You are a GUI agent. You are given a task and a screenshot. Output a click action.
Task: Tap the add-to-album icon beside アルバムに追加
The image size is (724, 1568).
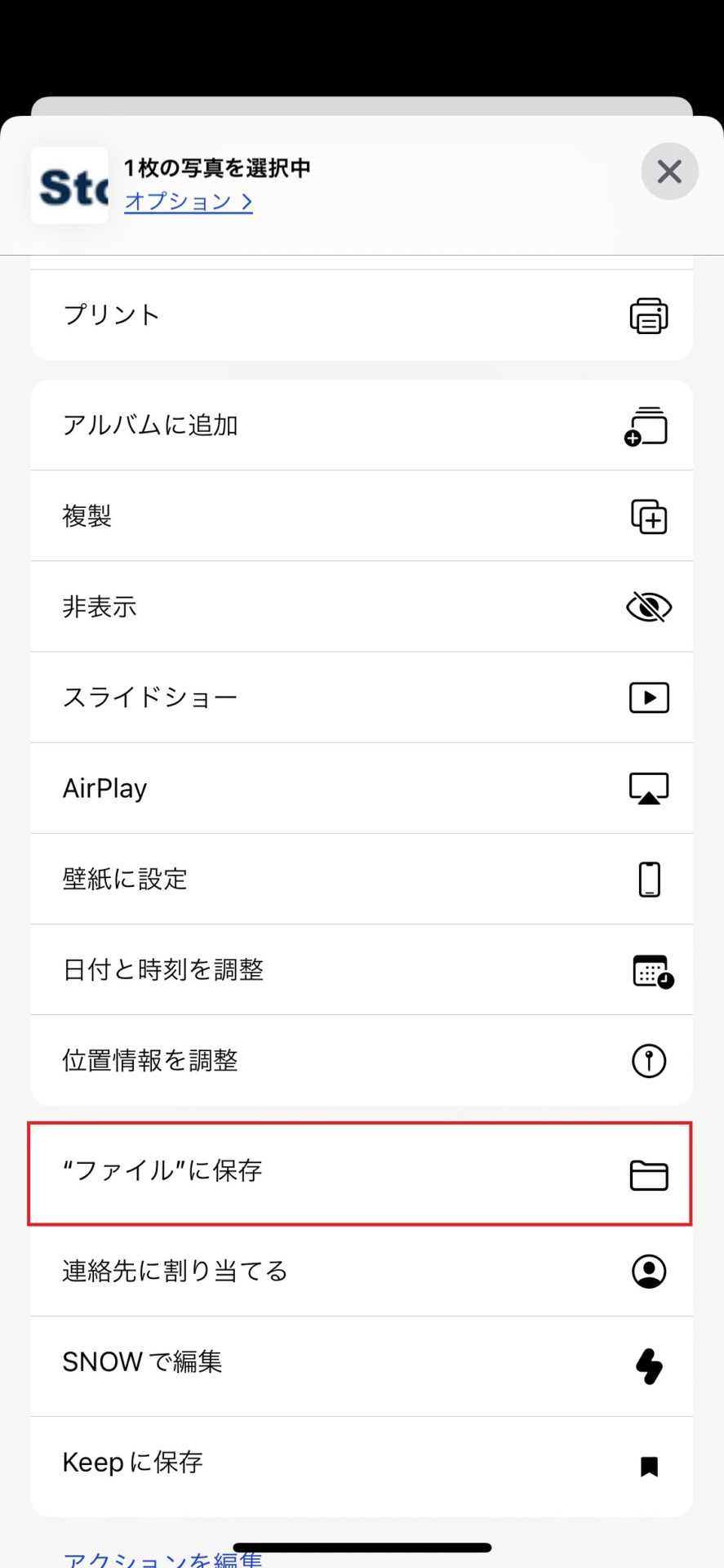648,425
